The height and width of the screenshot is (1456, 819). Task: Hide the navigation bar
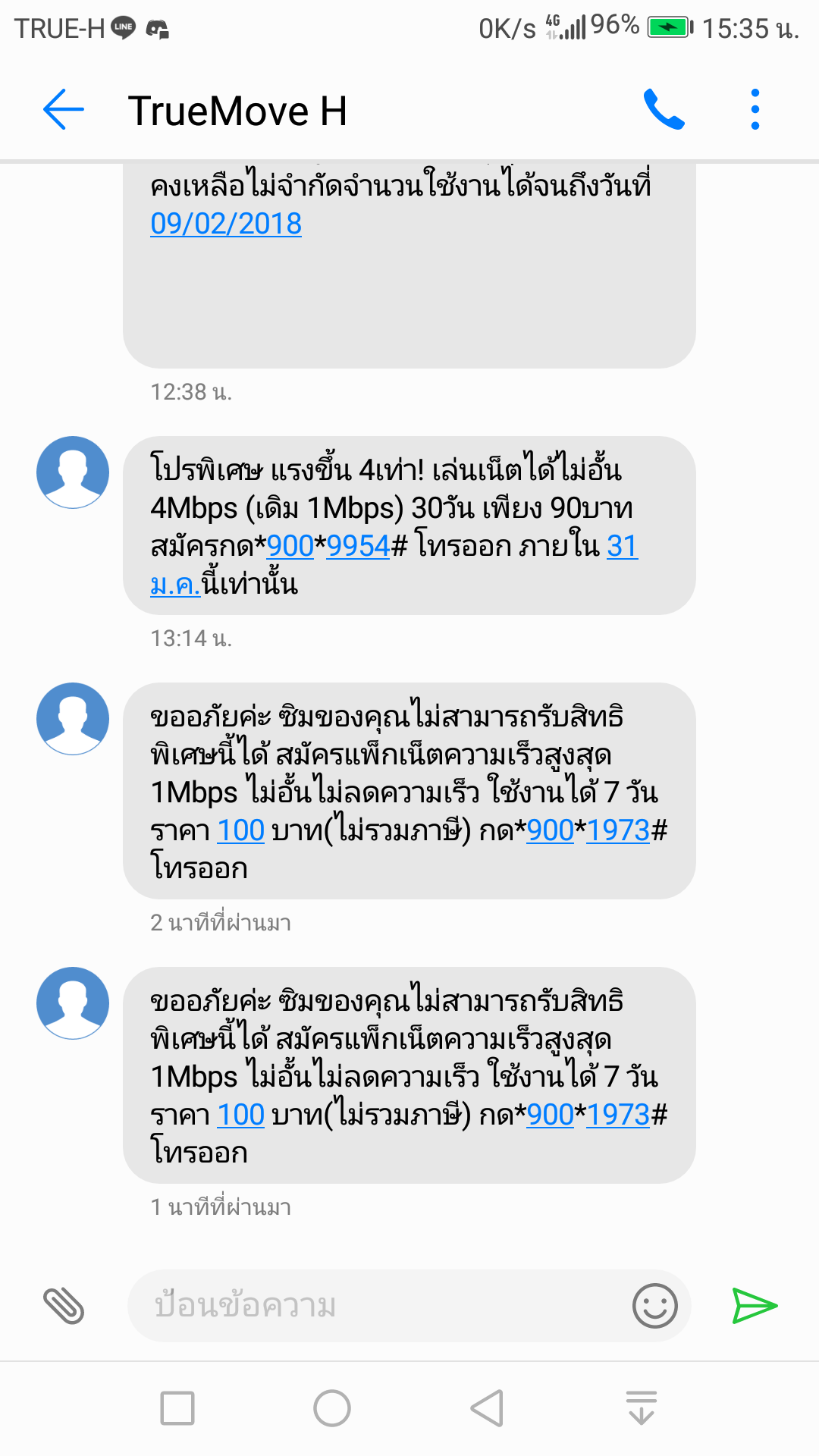pyautogui.click(x=642, y=1408)
